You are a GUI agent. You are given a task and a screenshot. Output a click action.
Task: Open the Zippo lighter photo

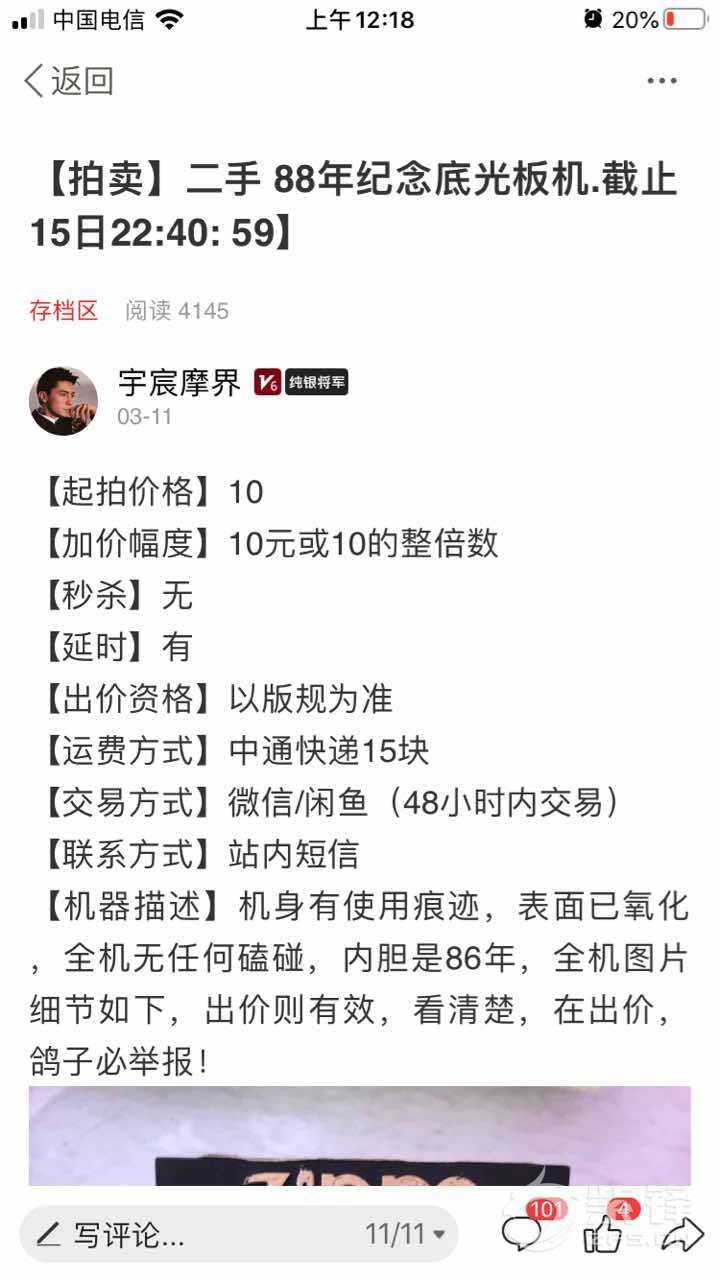[x=360, y=1136]
